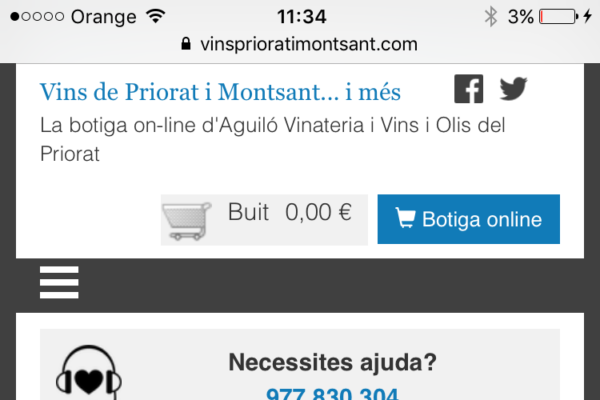Tap the browser address bar

coord(300,44)
